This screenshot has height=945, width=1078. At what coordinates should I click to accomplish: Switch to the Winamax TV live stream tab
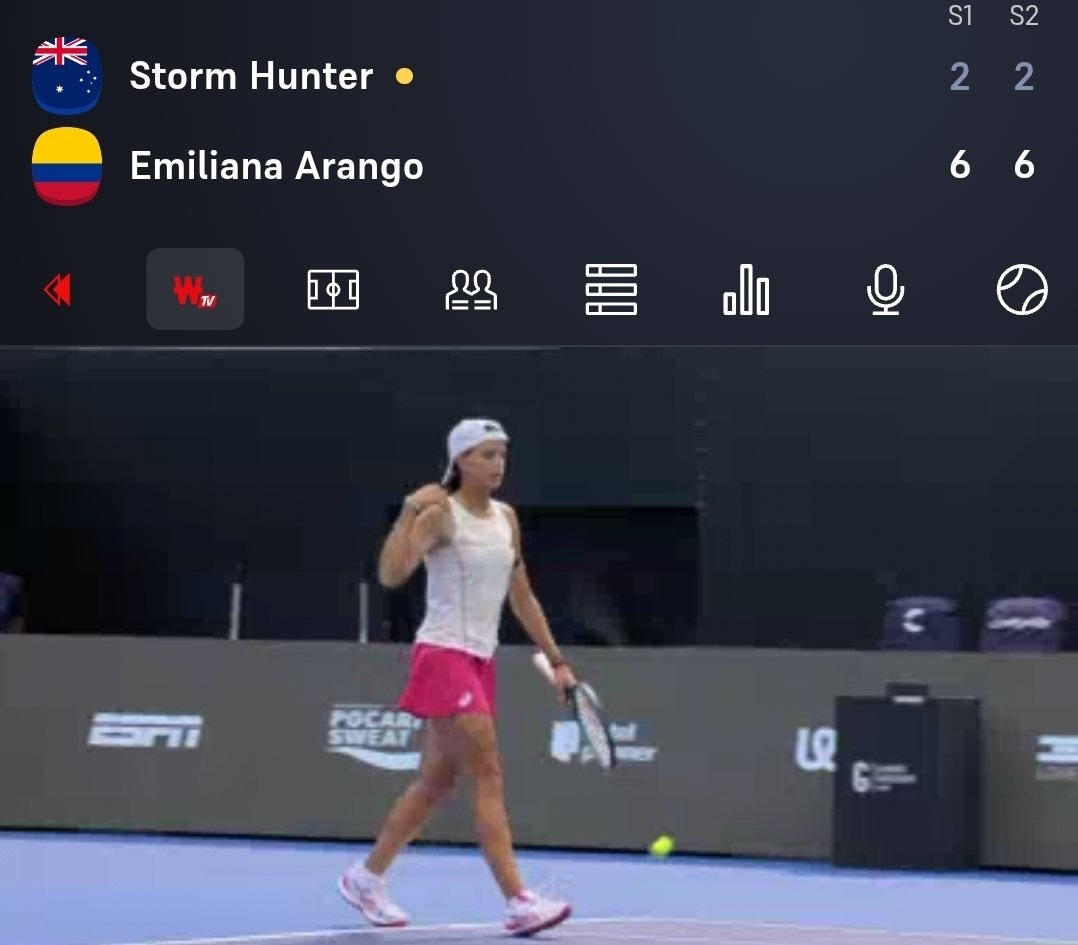coord(195,290)
